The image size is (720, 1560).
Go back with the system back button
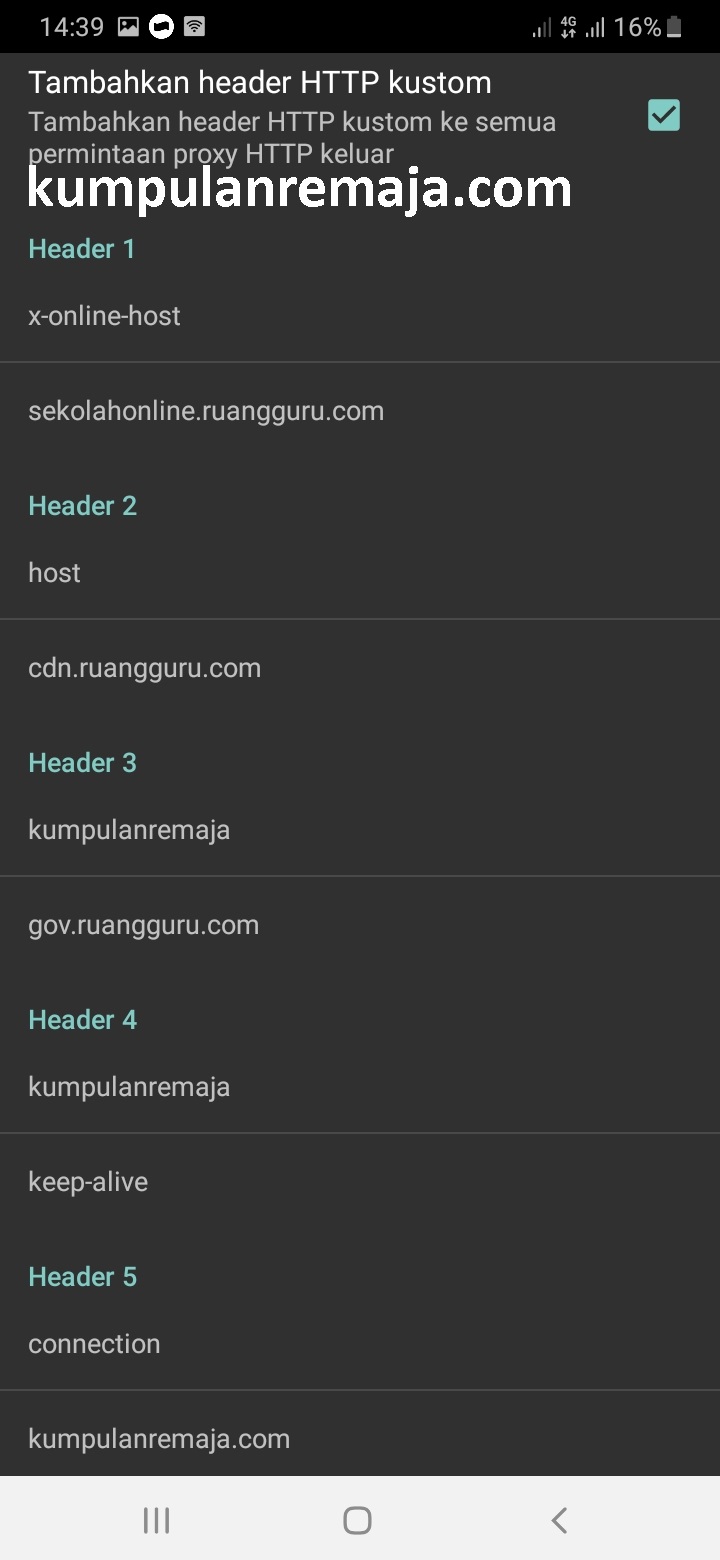pos(559,1520)
